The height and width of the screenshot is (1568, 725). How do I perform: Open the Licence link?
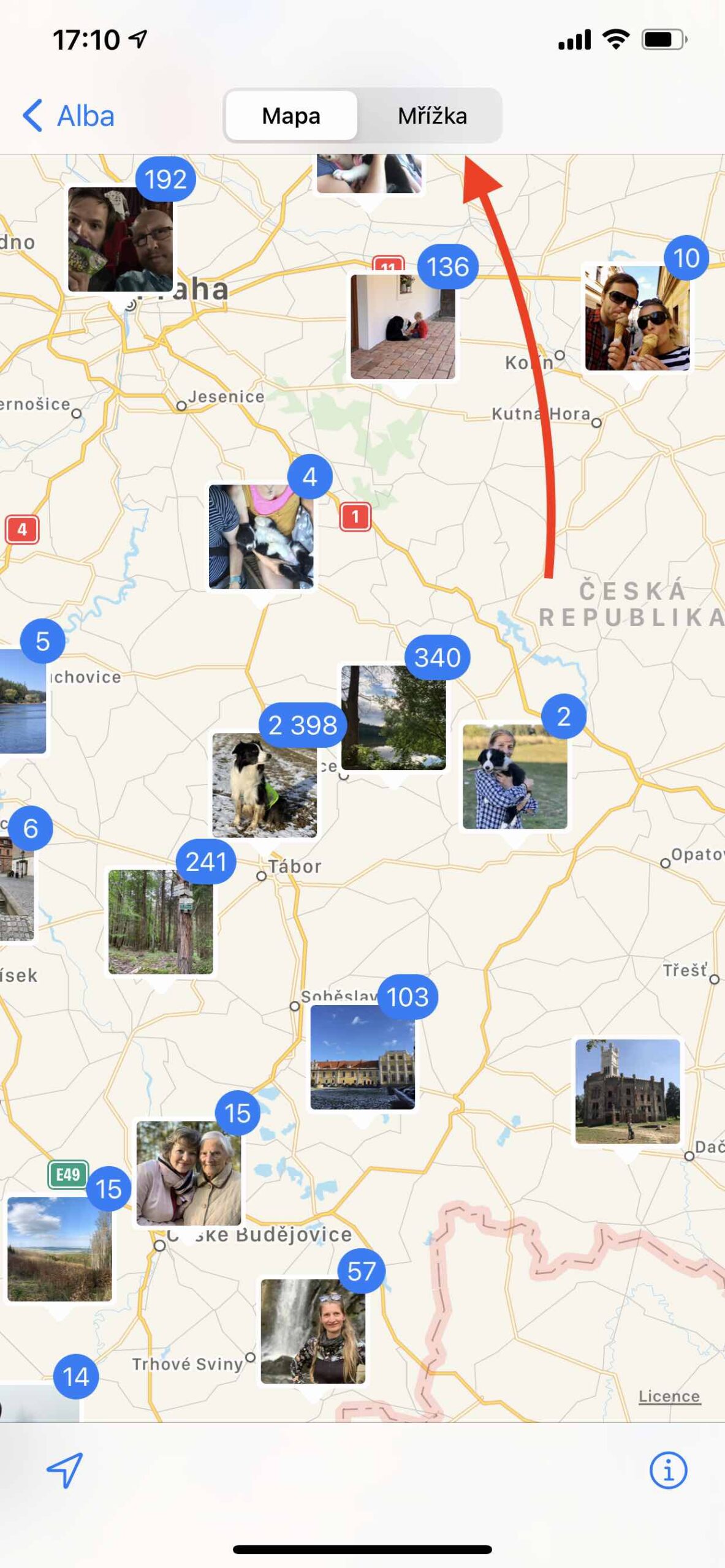[669, 1395]
